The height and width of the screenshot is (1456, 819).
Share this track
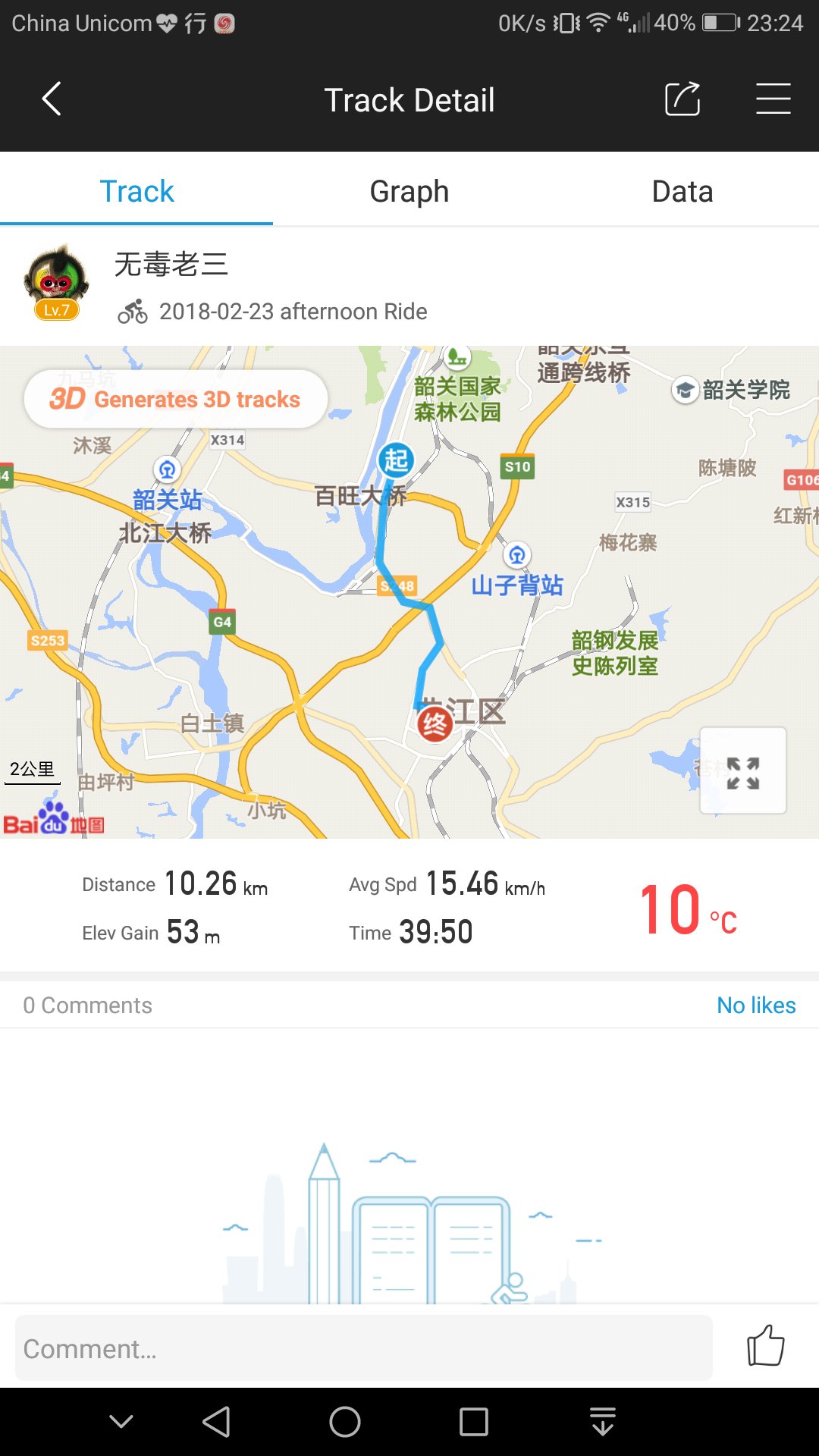pyautogui.click(x=682, y=99)
